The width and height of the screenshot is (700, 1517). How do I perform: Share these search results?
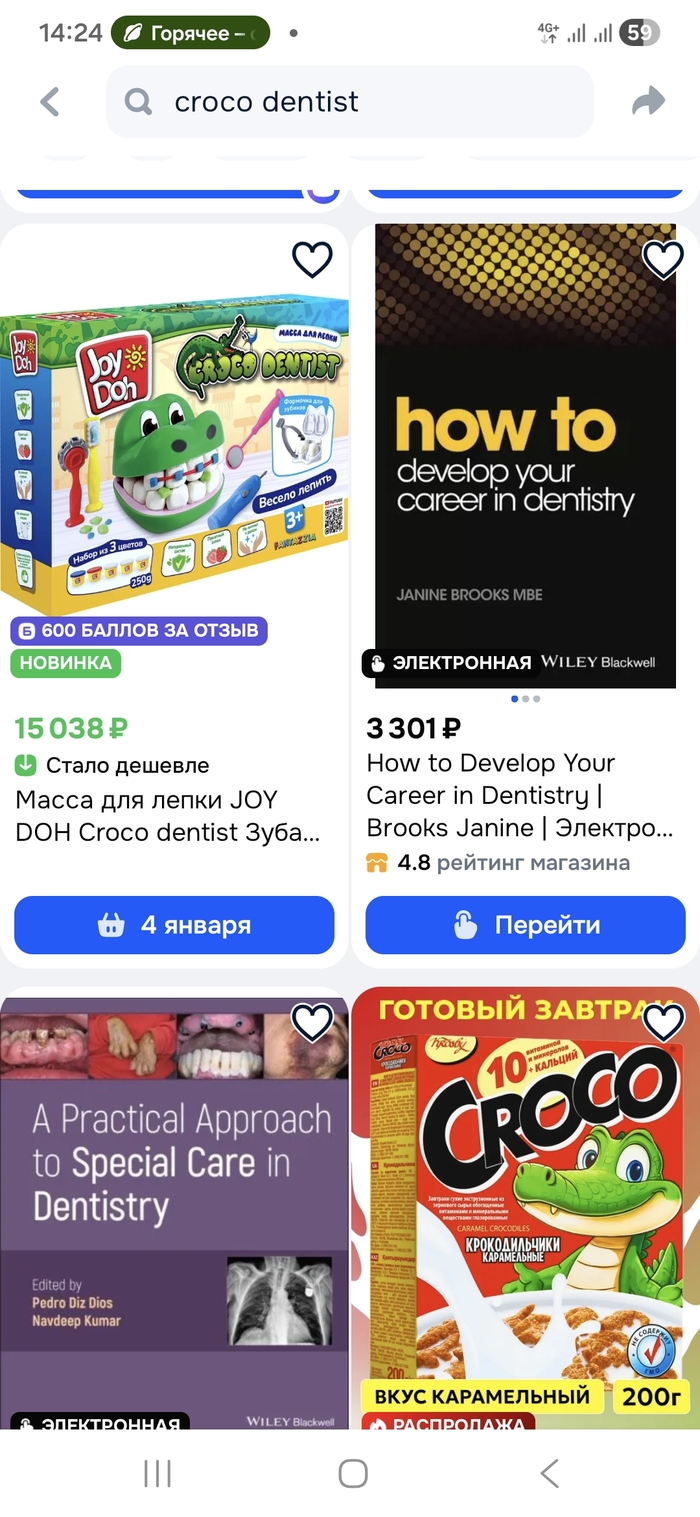pos(649,101)
